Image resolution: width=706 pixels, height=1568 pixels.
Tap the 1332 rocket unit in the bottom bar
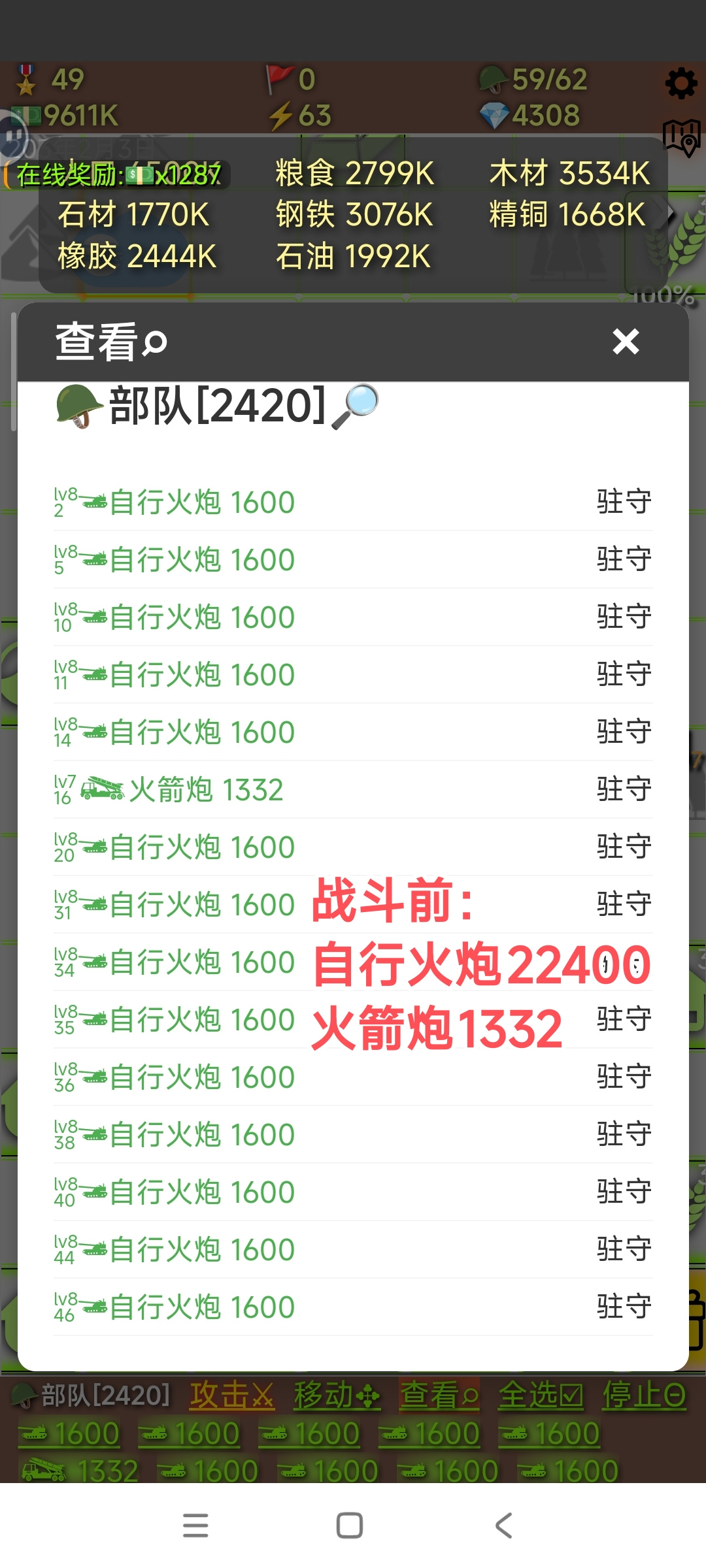point(80,1471)
